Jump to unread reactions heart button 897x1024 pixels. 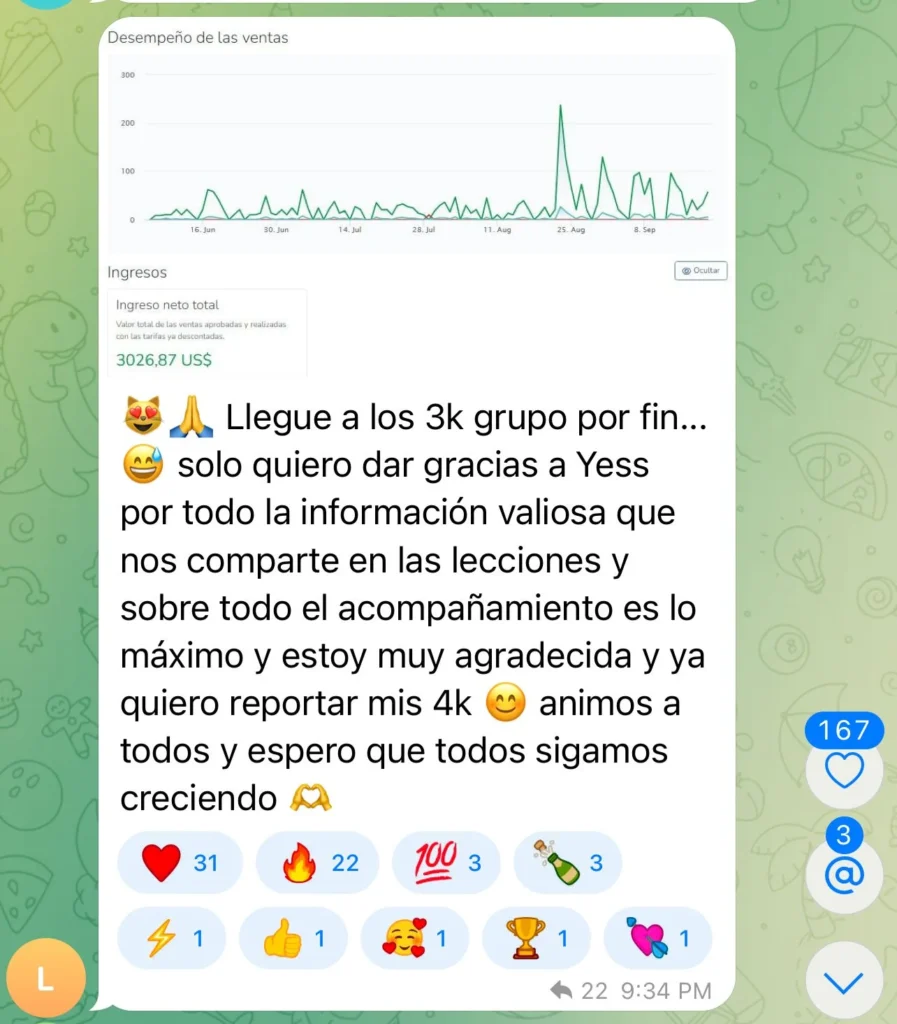(844, 770)
